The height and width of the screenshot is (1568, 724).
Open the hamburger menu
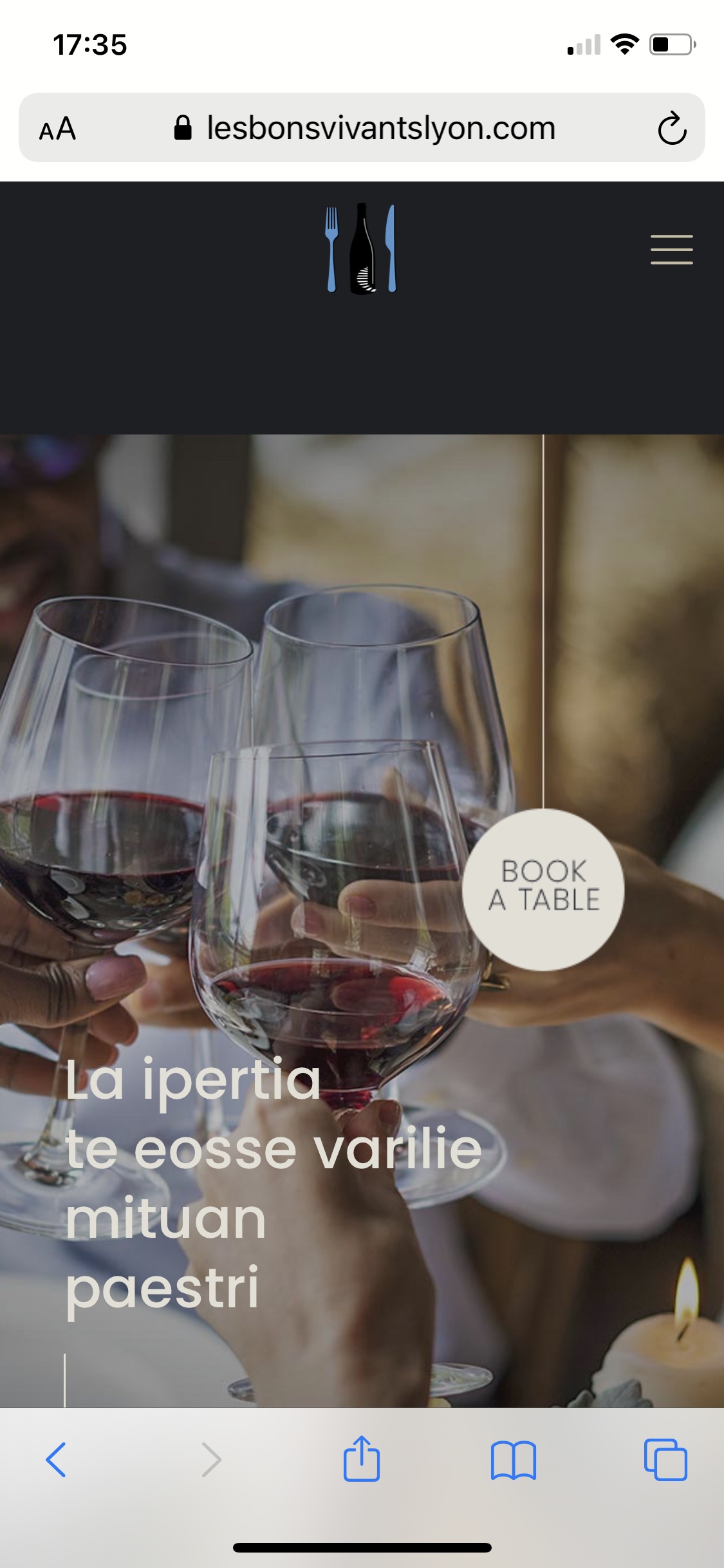(x=671, y=250)
